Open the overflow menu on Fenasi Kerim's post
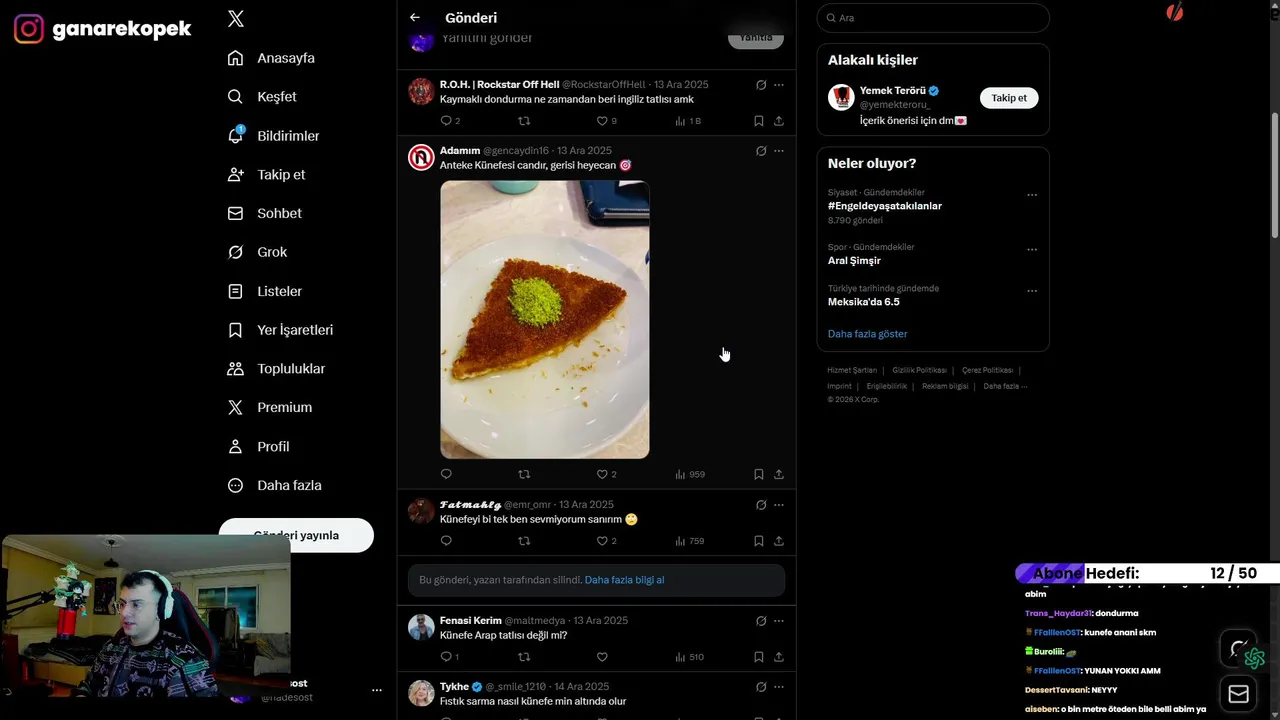The image size is (1280, 720). (779, 621)
